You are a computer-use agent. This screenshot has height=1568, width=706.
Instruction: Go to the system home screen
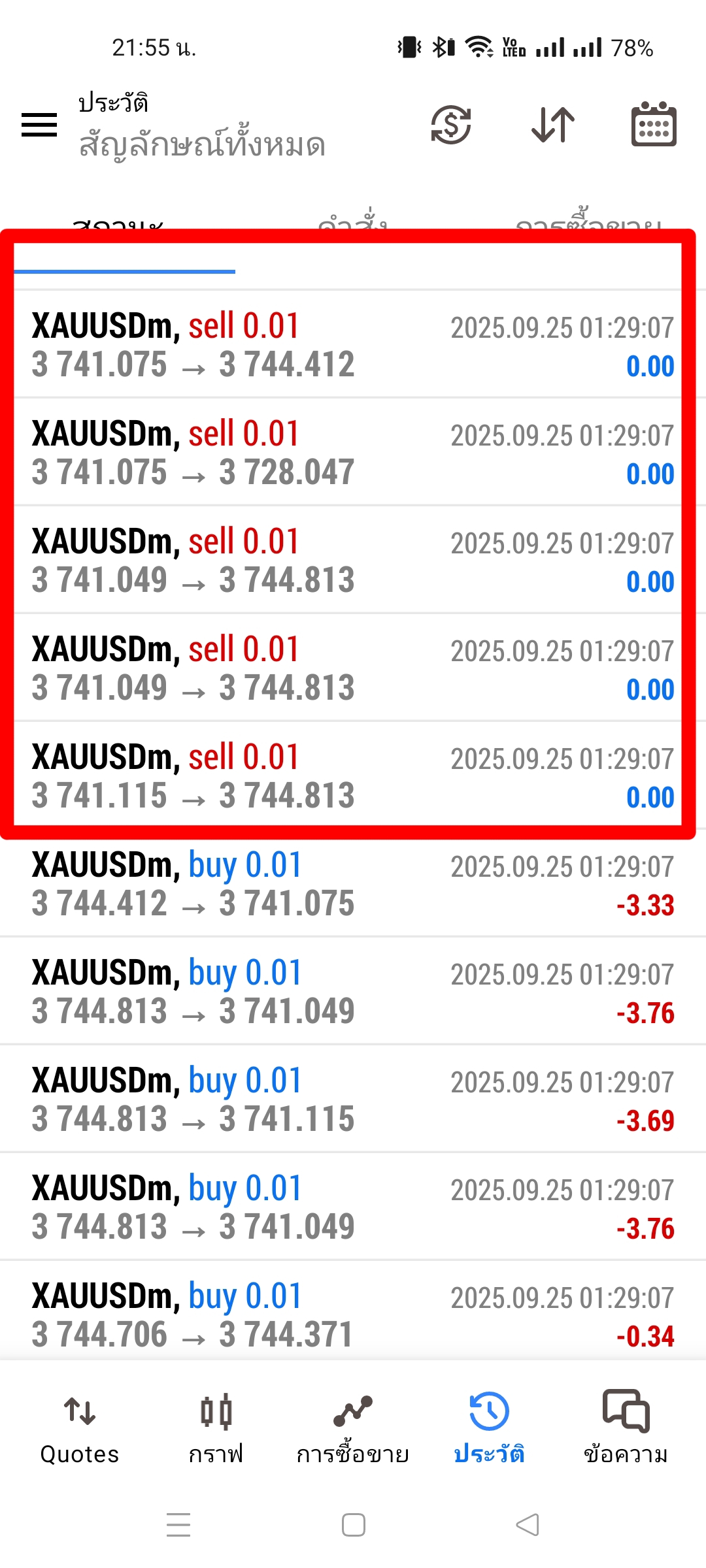tap(354, 1525)
